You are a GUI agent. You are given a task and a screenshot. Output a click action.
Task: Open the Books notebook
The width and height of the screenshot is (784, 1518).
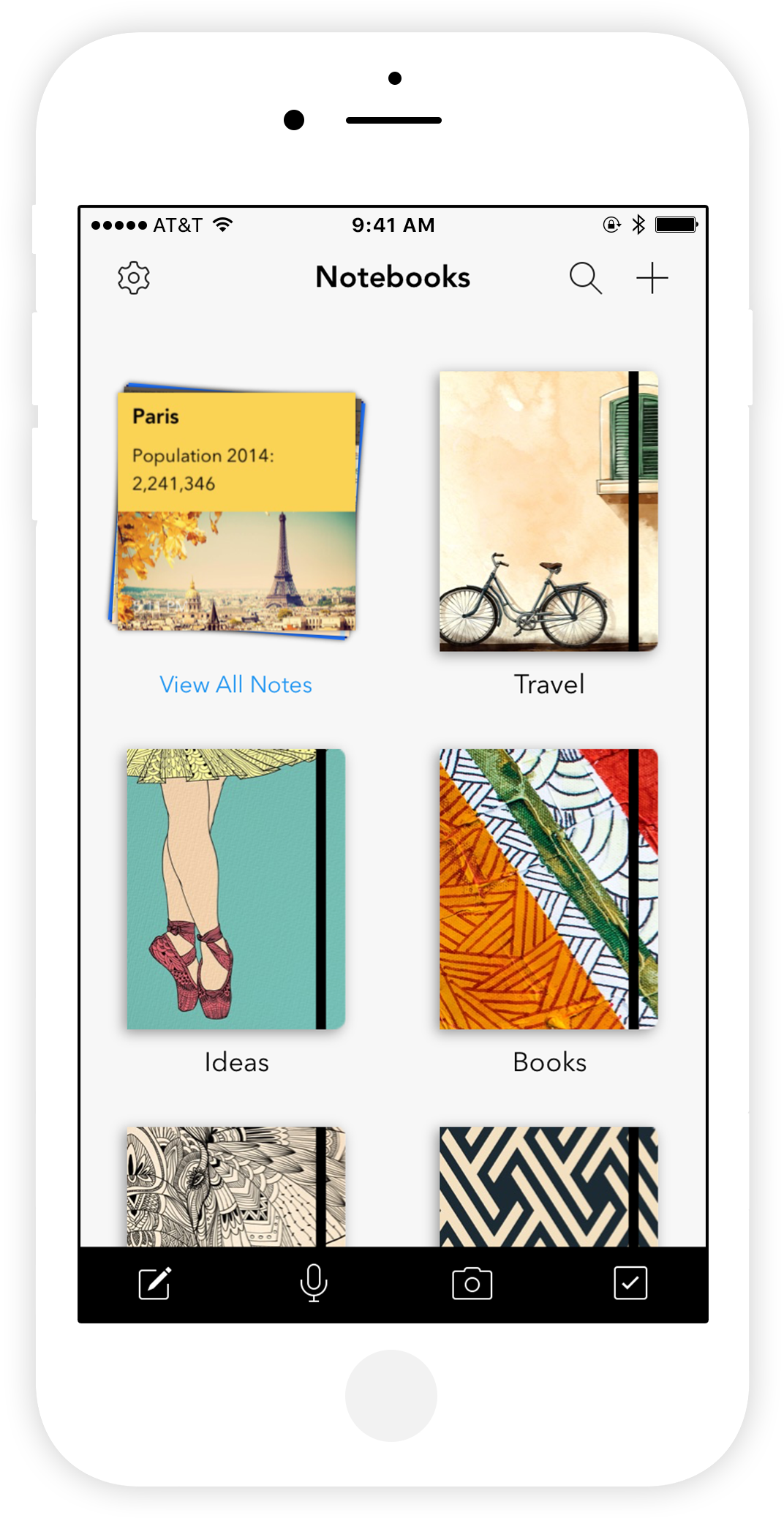pyautogui.click(x=549, y=889)
